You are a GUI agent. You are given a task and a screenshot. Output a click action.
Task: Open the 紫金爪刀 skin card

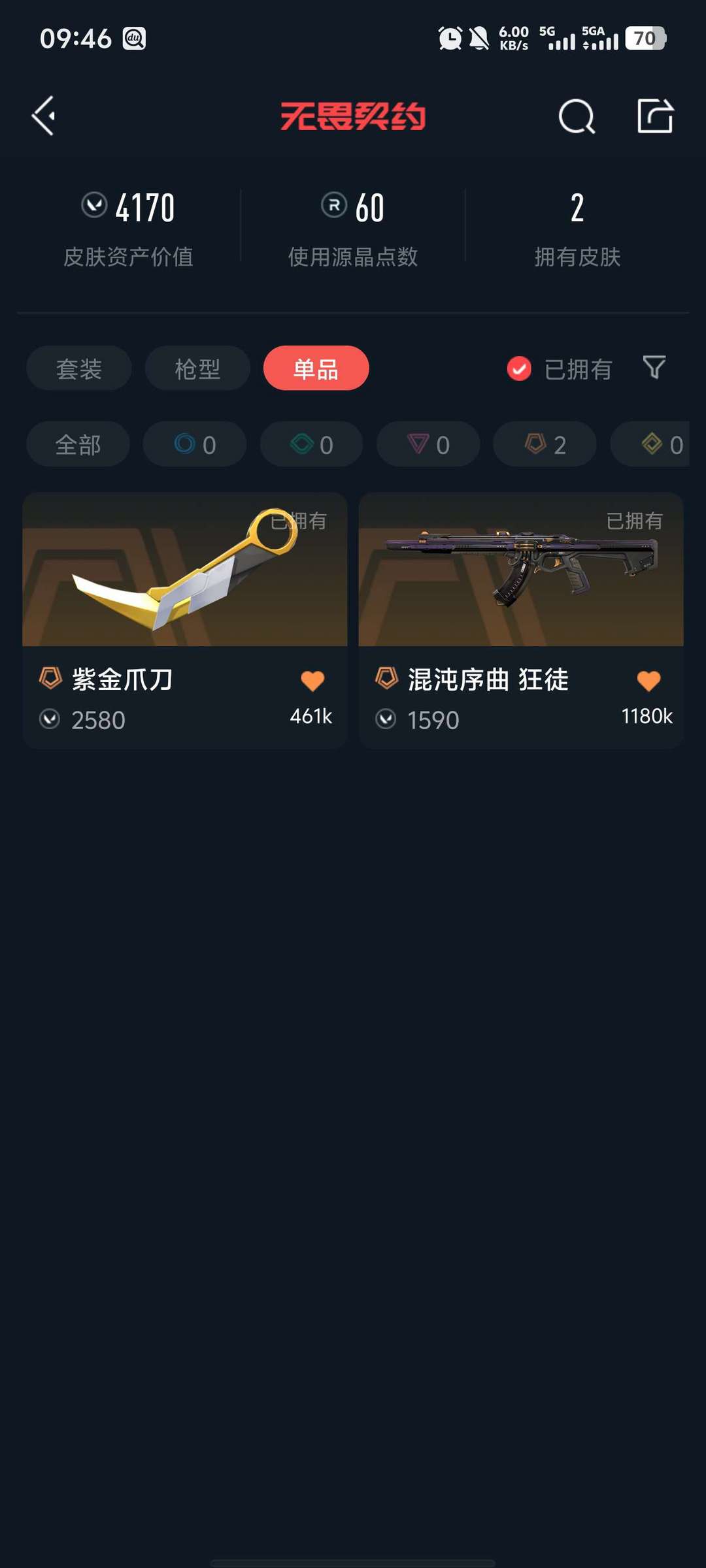tap(185, 620)
